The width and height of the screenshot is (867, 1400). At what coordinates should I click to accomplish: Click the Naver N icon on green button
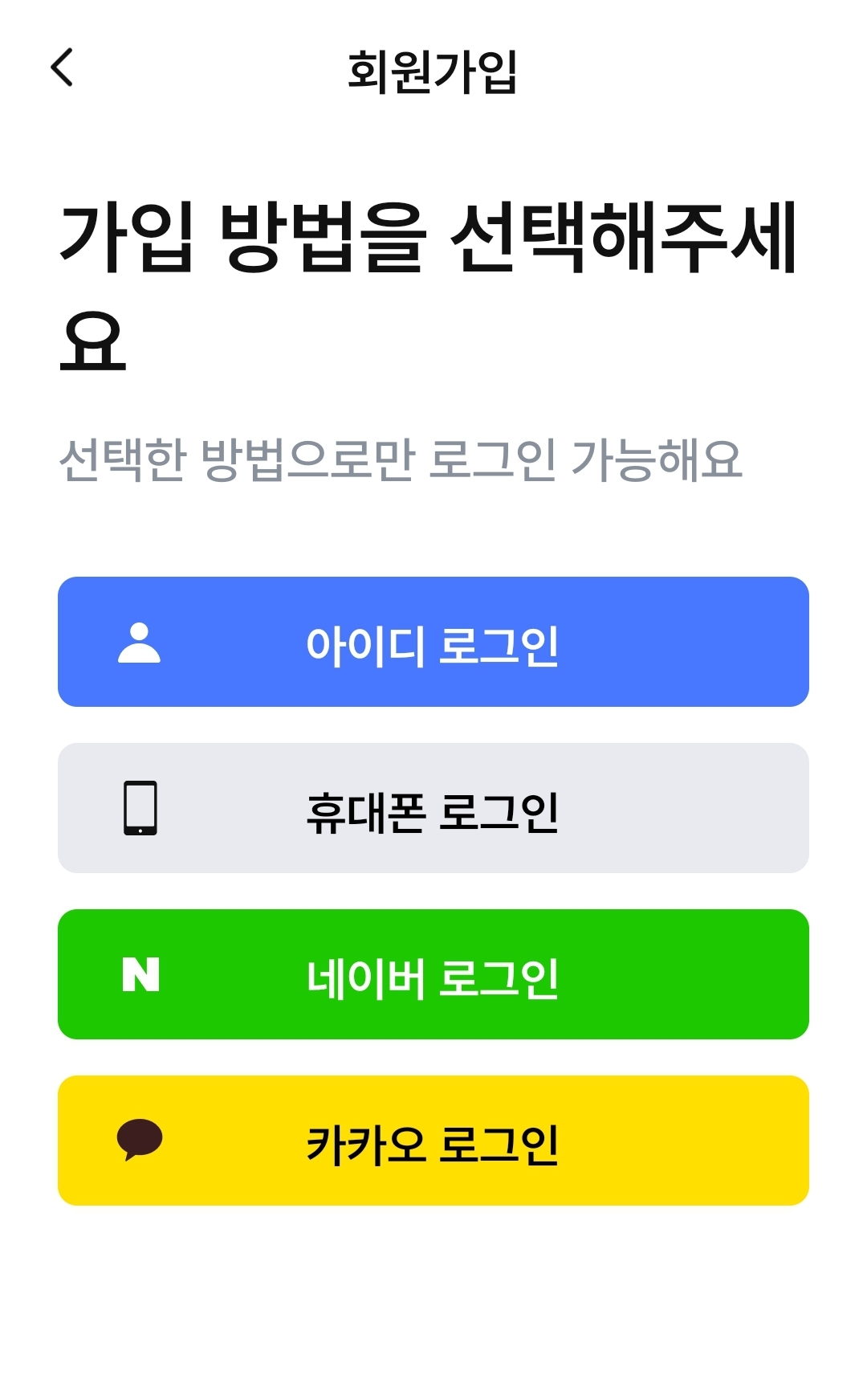click(142, 975)
